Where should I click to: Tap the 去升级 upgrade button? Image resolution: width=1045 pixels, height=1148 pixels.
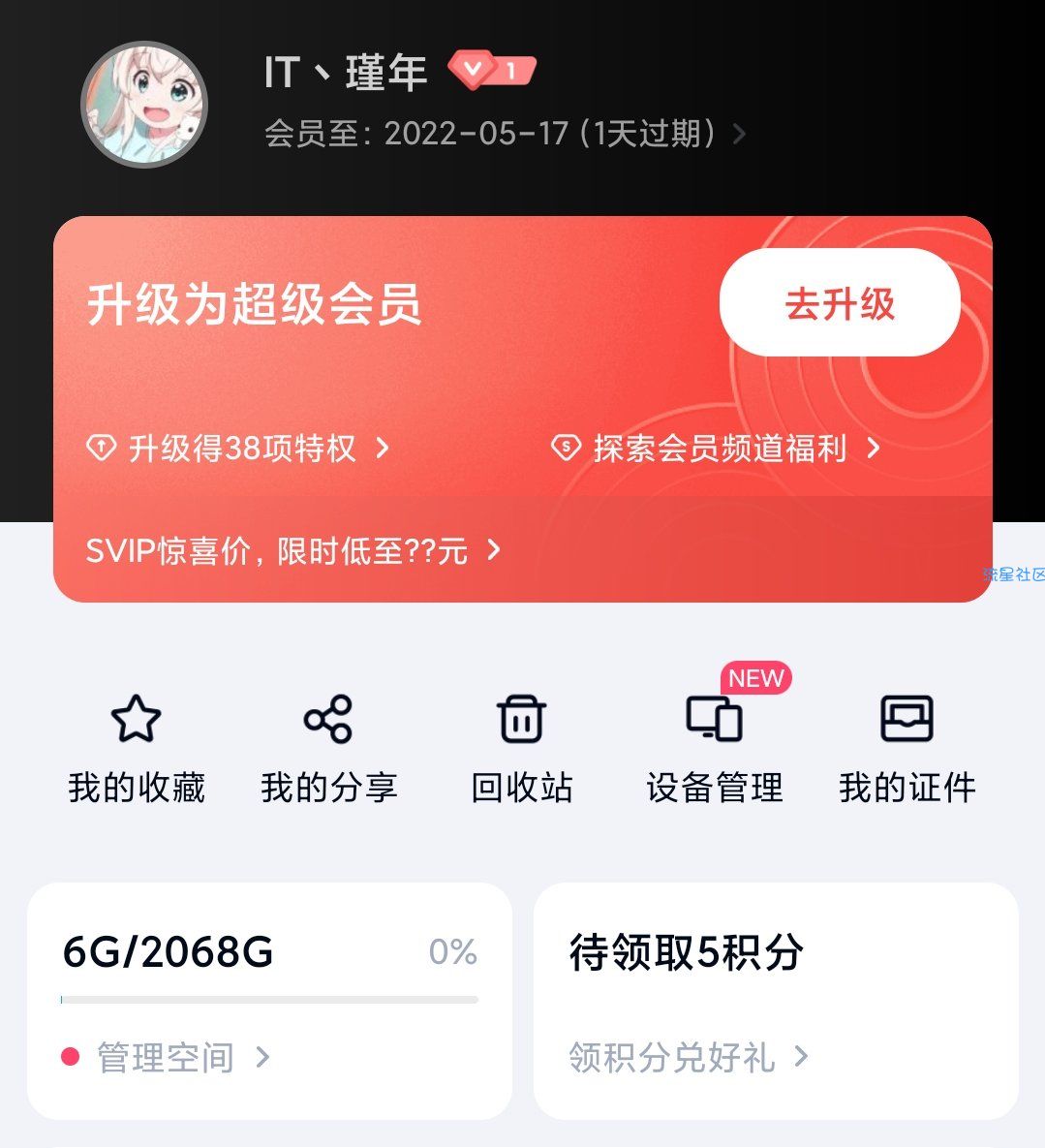[839, 304]
